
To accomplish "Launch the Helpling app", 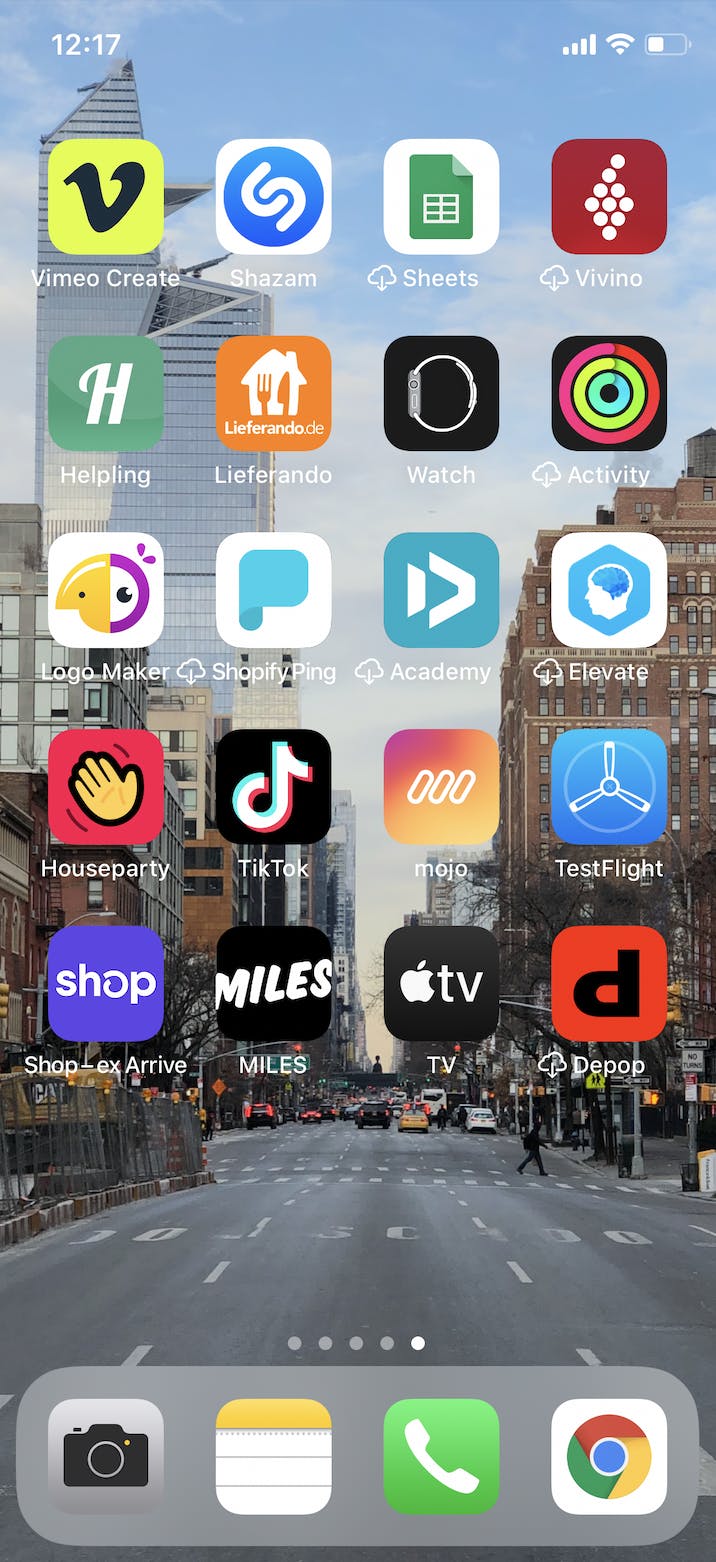I will [105, 393].
